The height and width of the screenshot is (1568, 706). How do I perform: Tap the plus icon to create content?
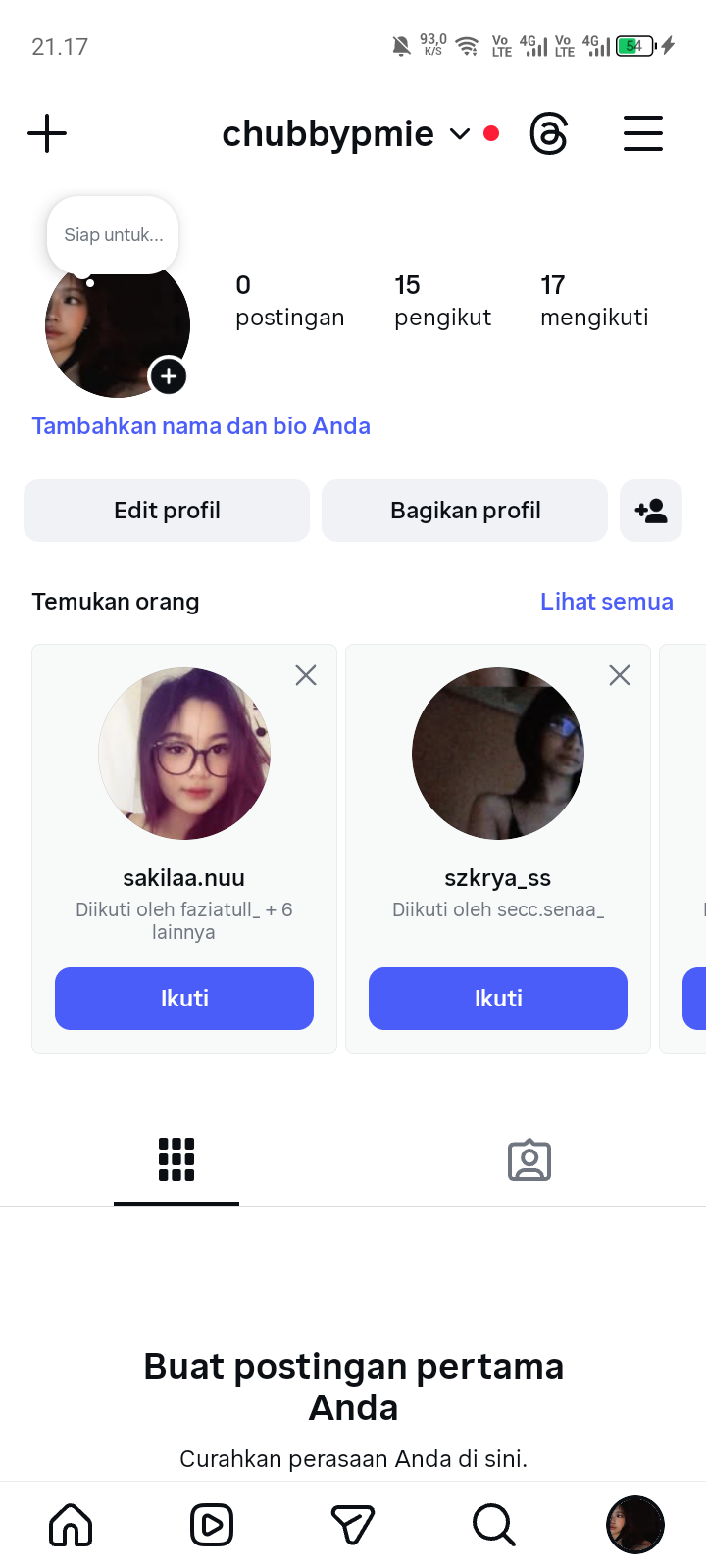pos(47,133)
